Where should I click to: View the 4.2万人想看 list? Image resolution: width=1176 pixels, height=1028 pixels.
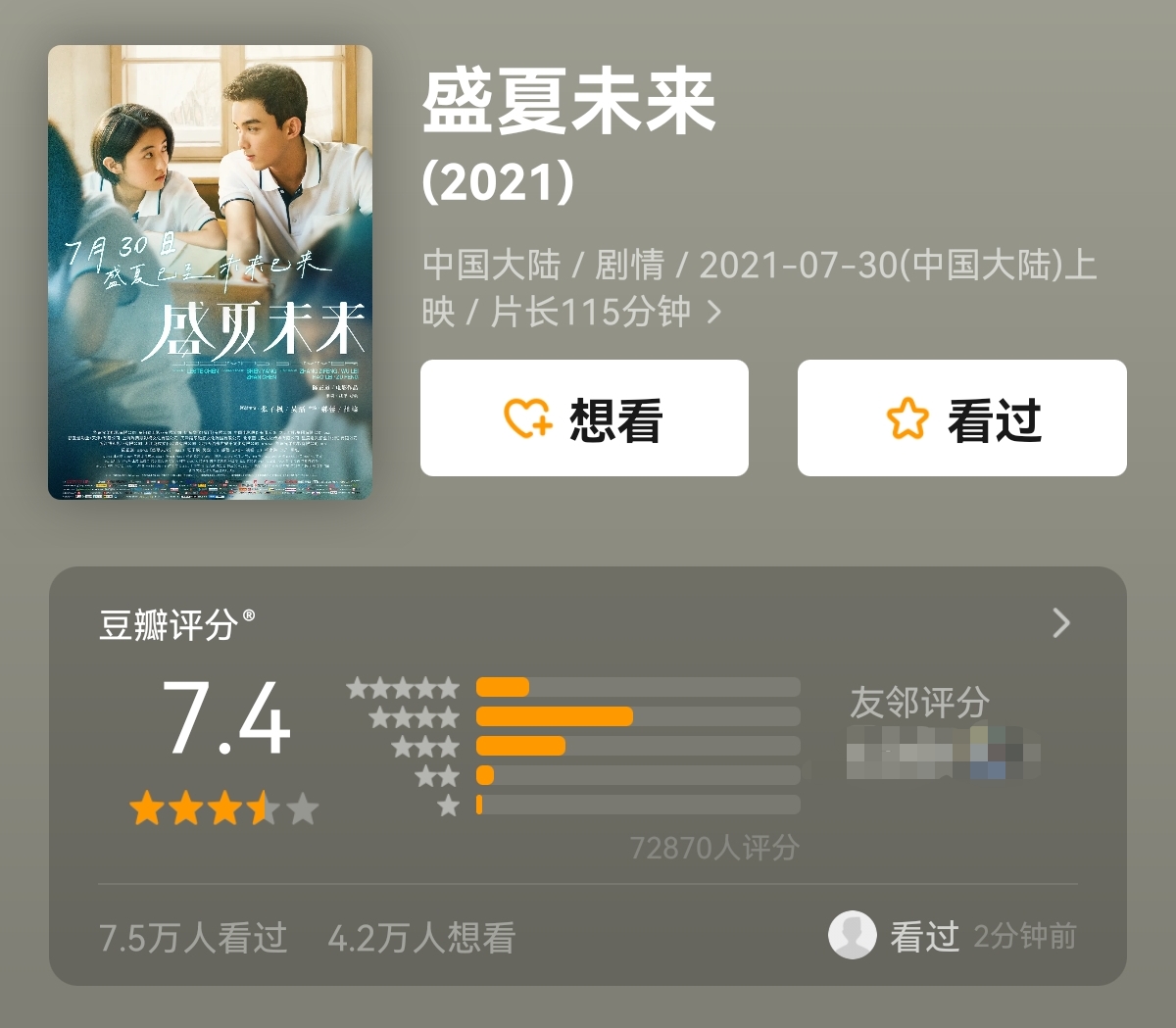[421, 938]
